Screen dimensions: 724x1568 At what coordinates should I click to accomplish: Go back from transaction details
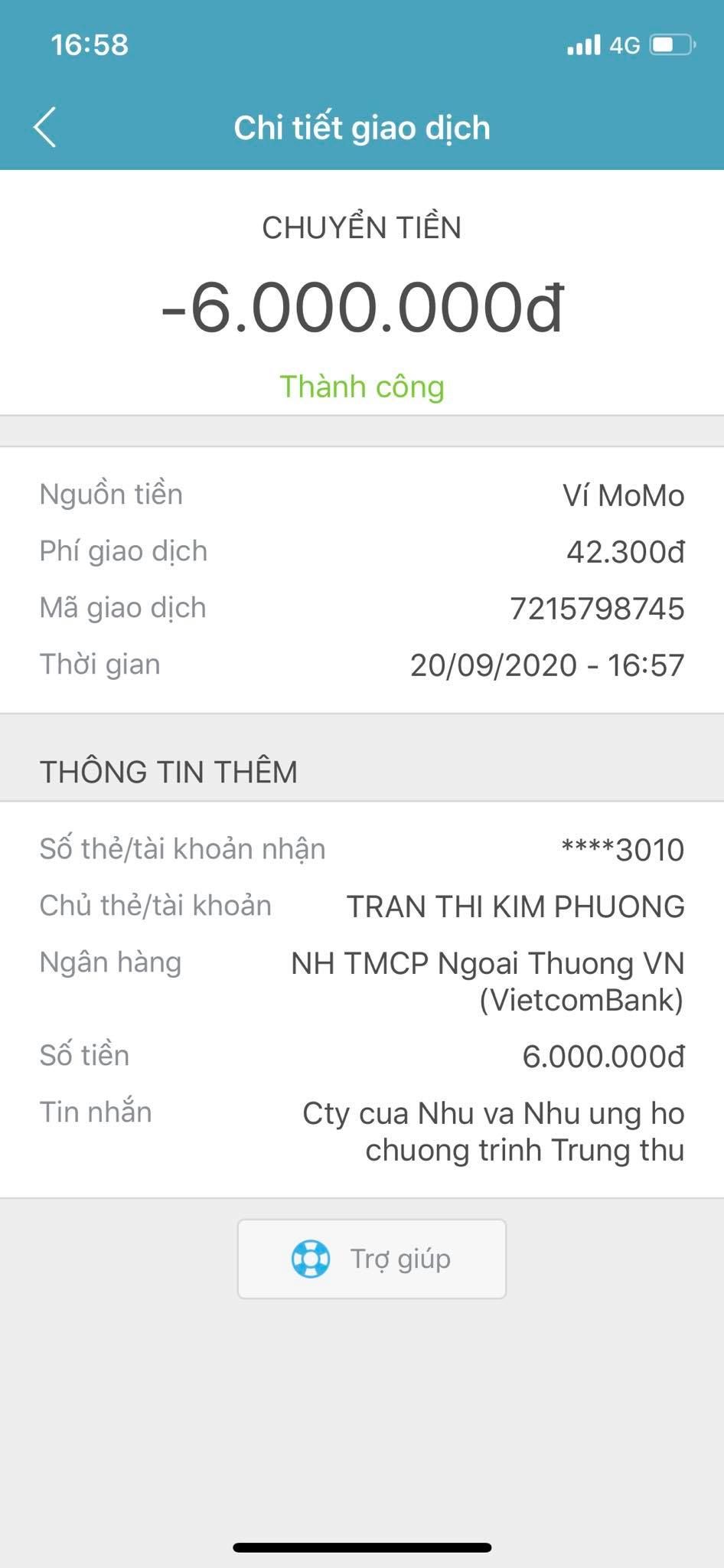(45, 127)
